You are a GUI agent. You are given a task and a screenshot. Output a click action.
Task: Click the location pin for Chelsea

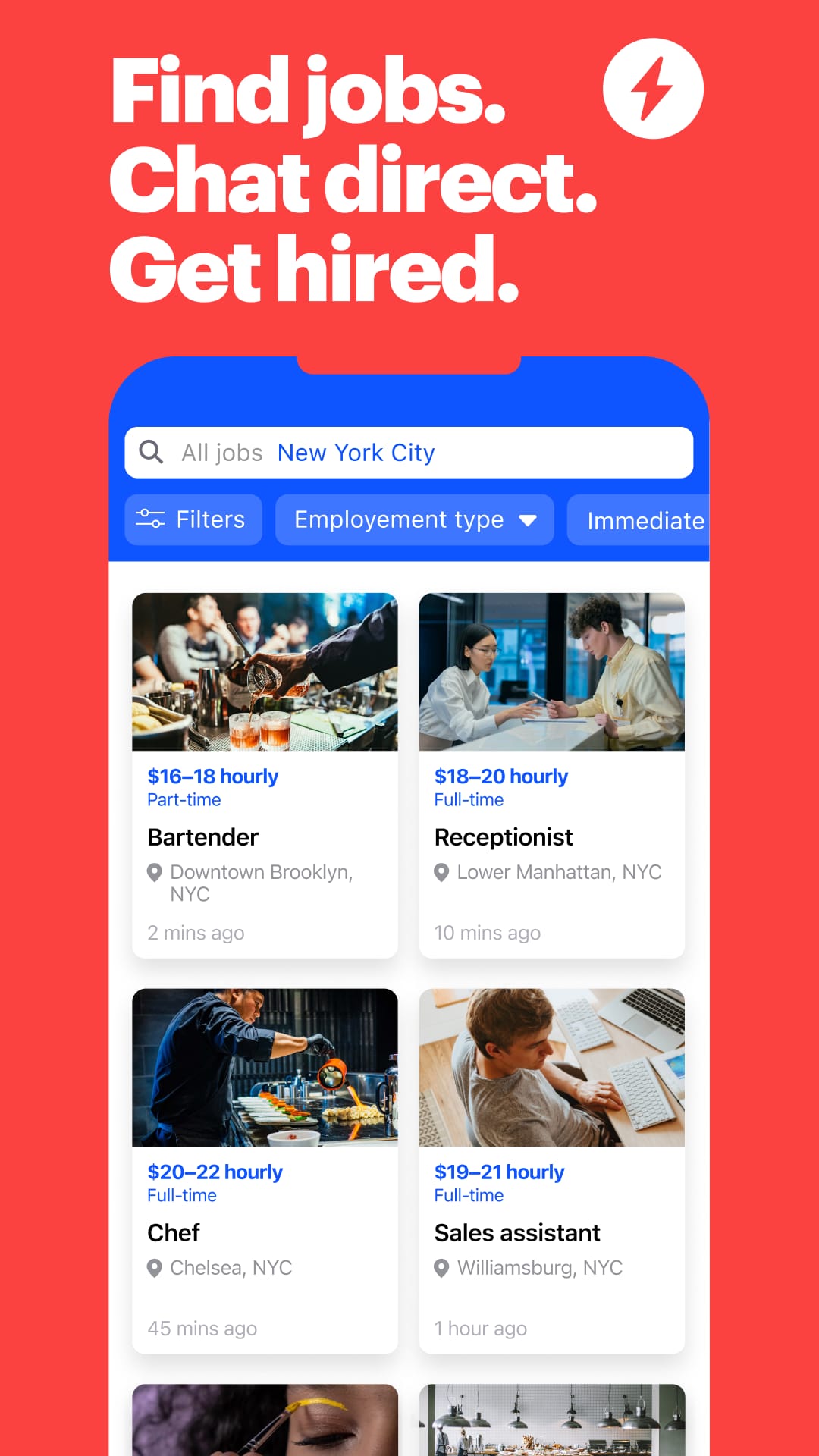[x=154, y=1267]
